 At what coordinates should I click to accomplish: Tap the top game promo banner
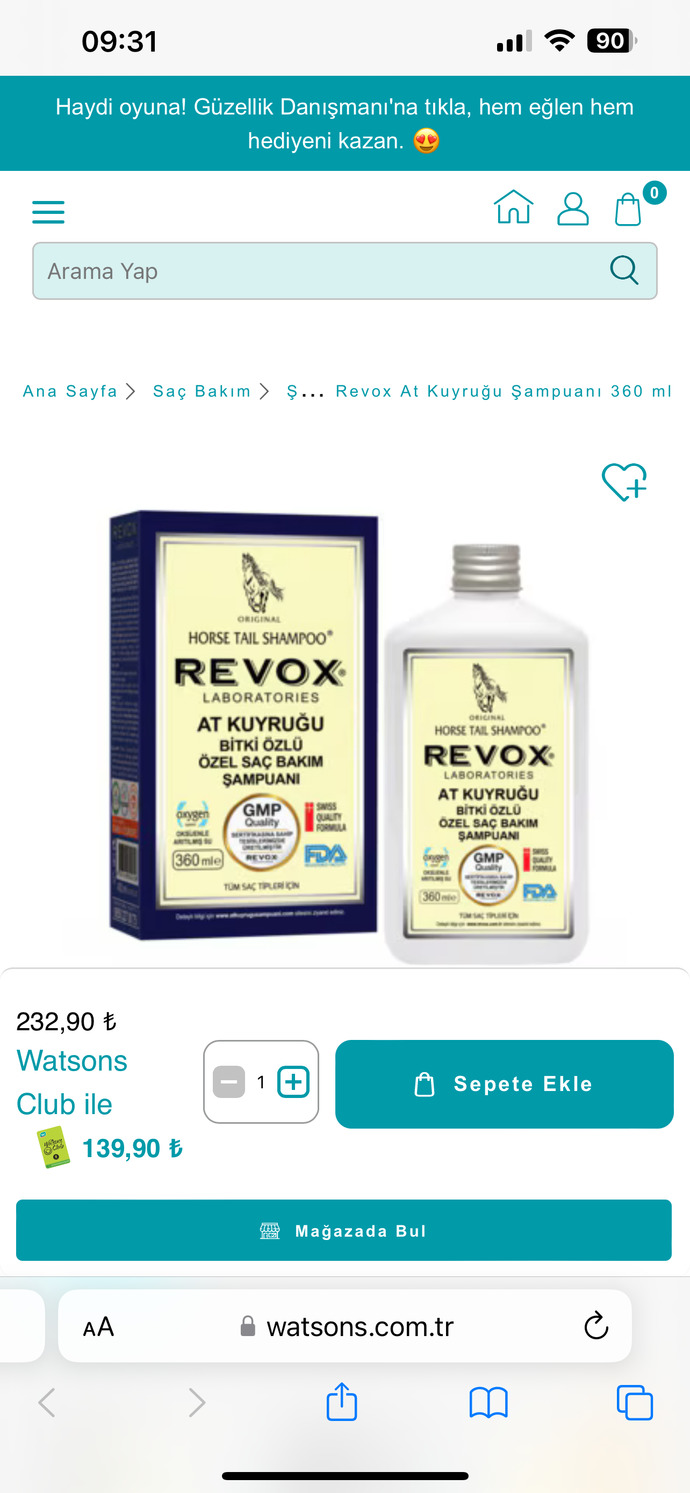click(345, 124)
